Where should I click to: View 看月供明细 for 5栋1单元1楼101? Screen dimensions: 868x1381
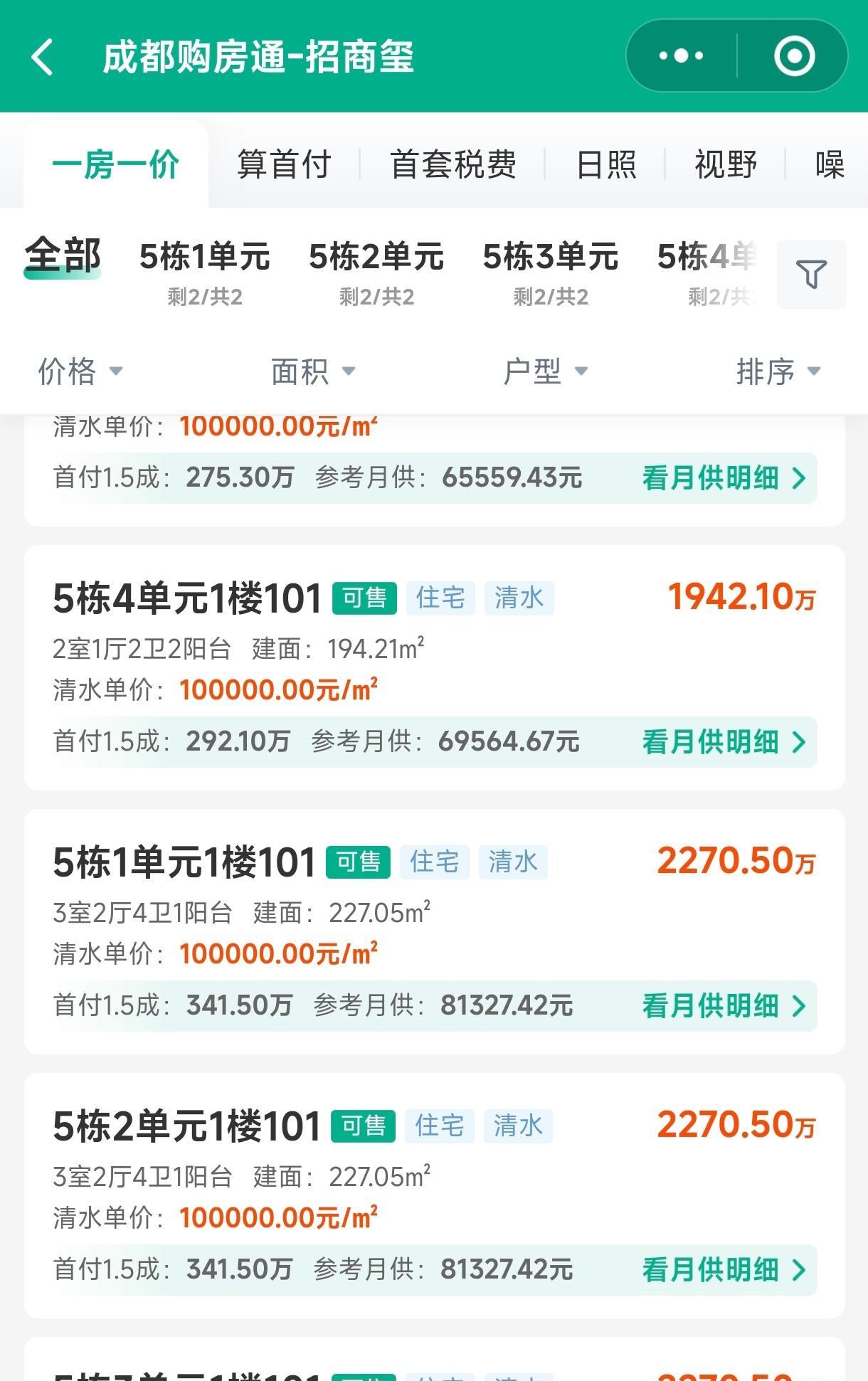[724, 1006]
